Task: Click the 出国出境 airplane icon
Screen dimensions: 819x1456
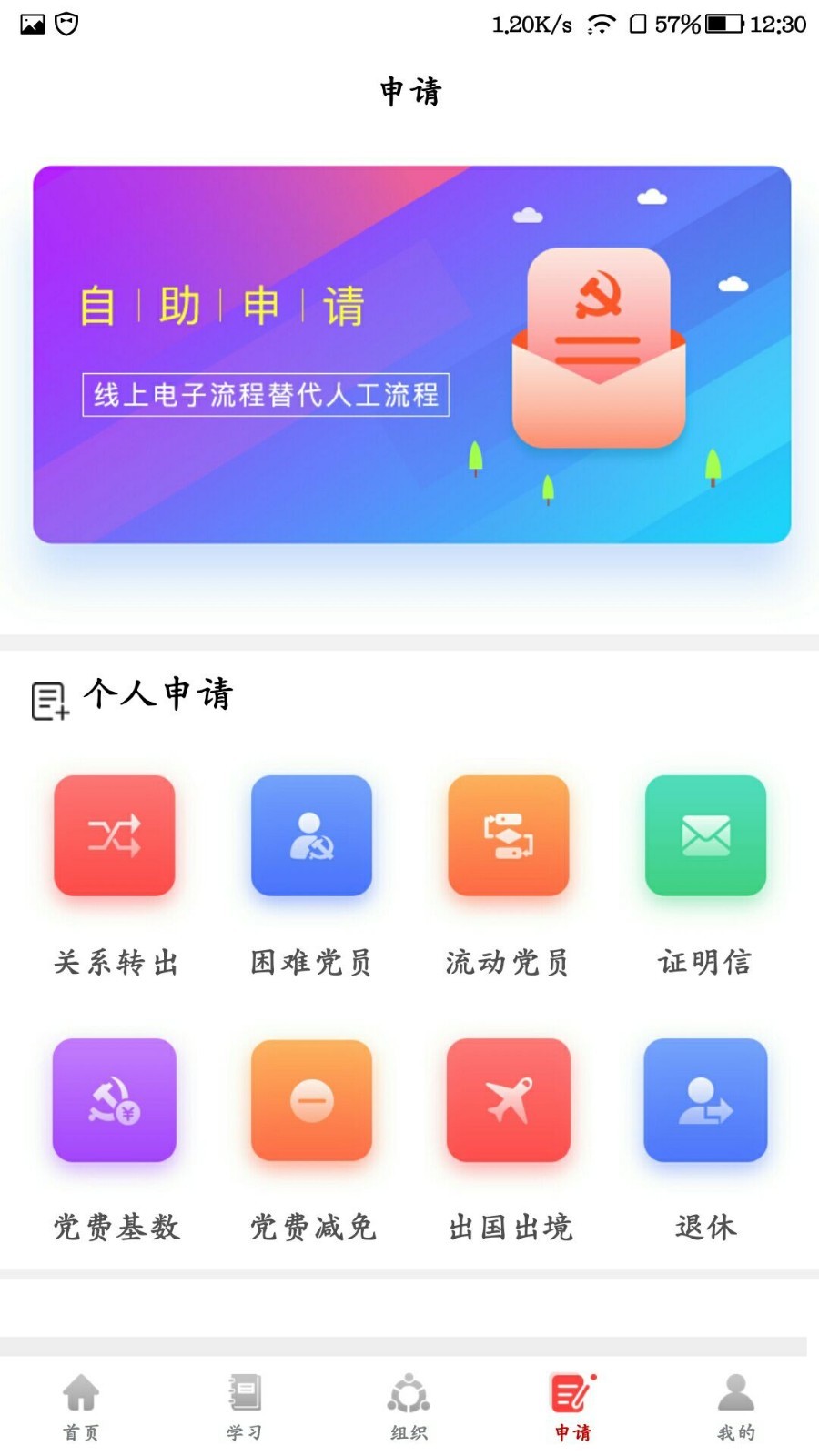Action: (509, 1099)
